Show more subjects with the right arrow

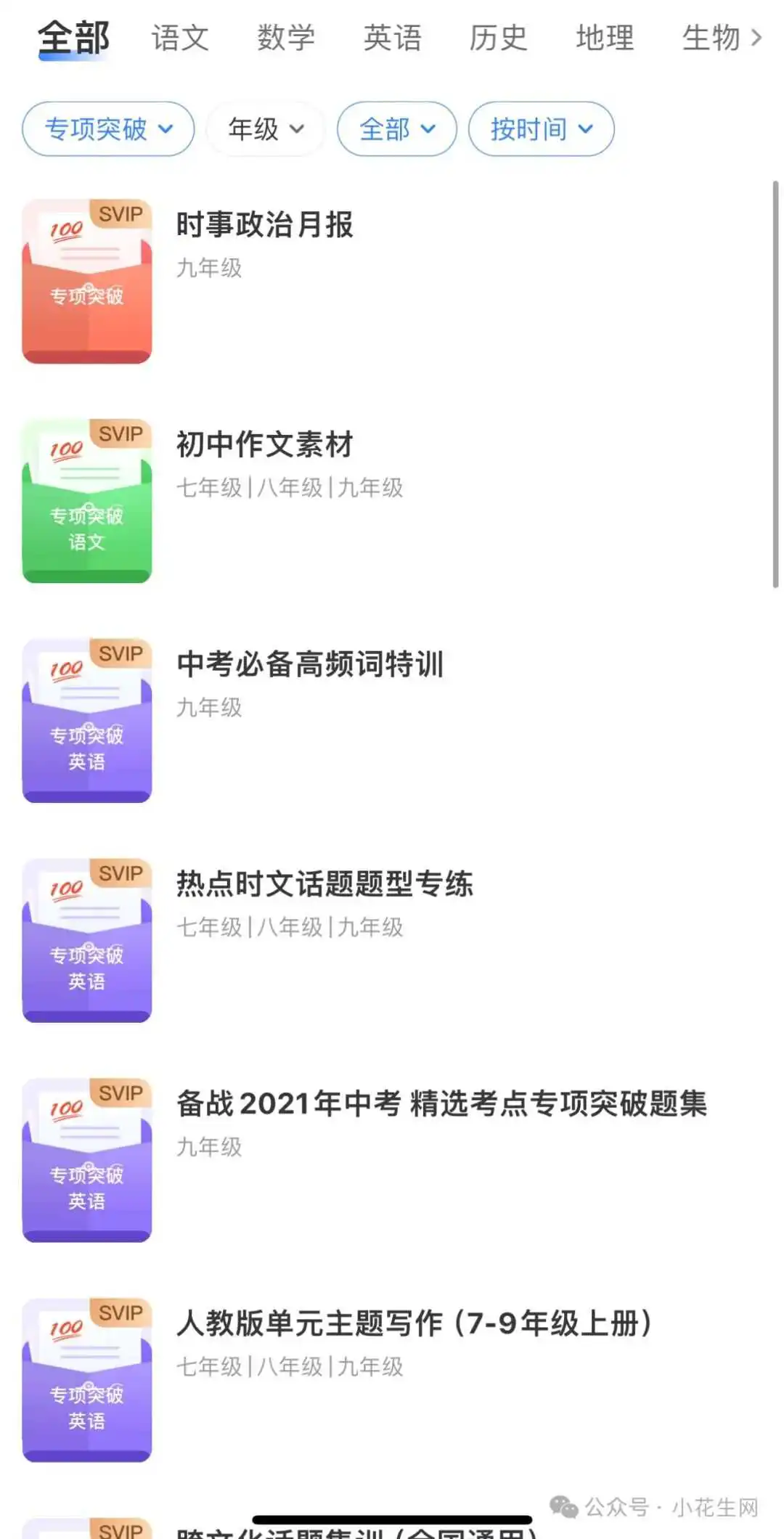(756, 38)
